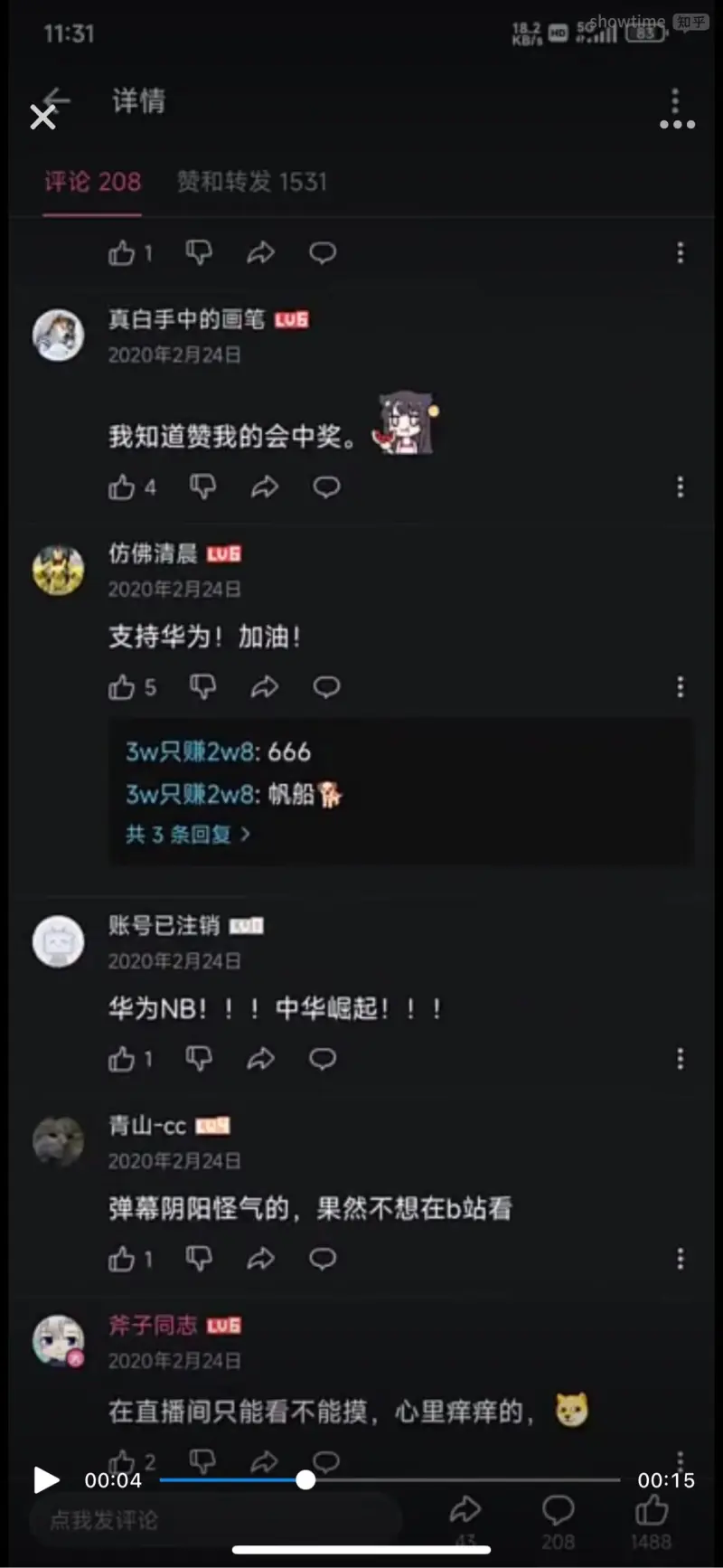
Task: Open the 208 comments
Action: [558, 1511]
